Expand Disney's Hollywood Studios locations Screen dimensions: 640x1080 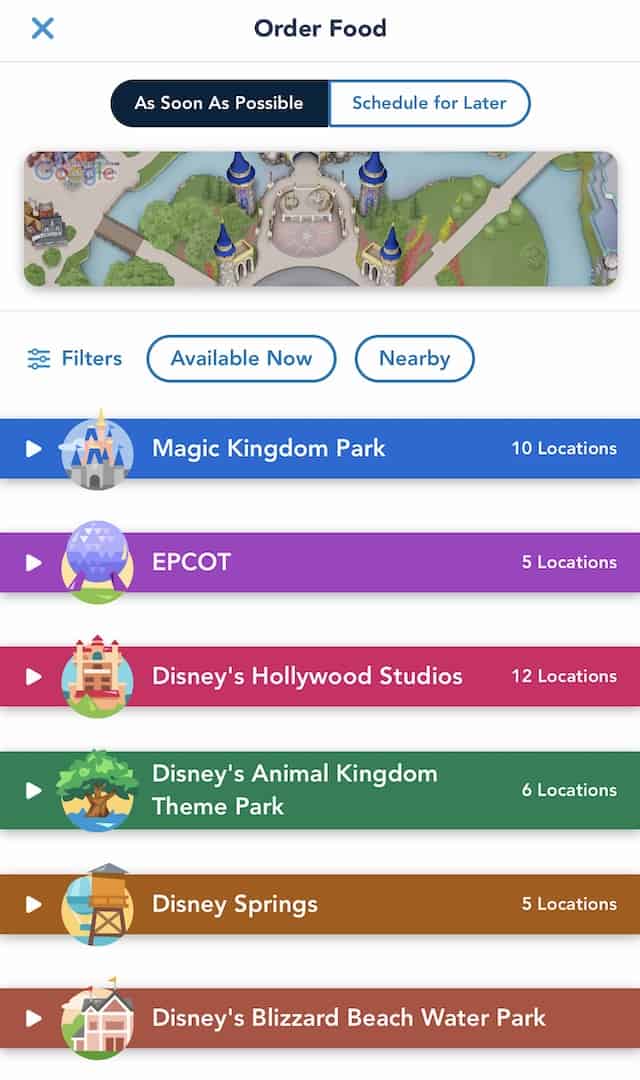tap(320, 676)
